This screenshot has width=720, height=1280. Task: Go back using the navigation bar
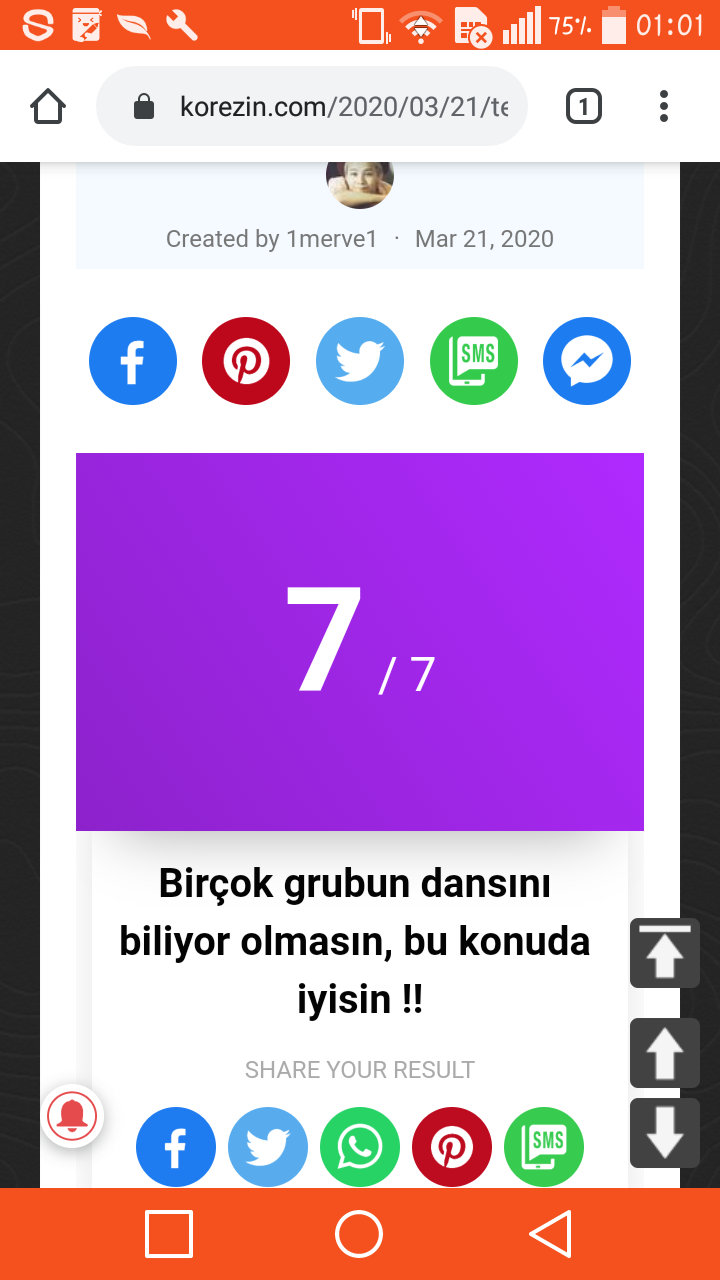click(x=550, y=1234)
